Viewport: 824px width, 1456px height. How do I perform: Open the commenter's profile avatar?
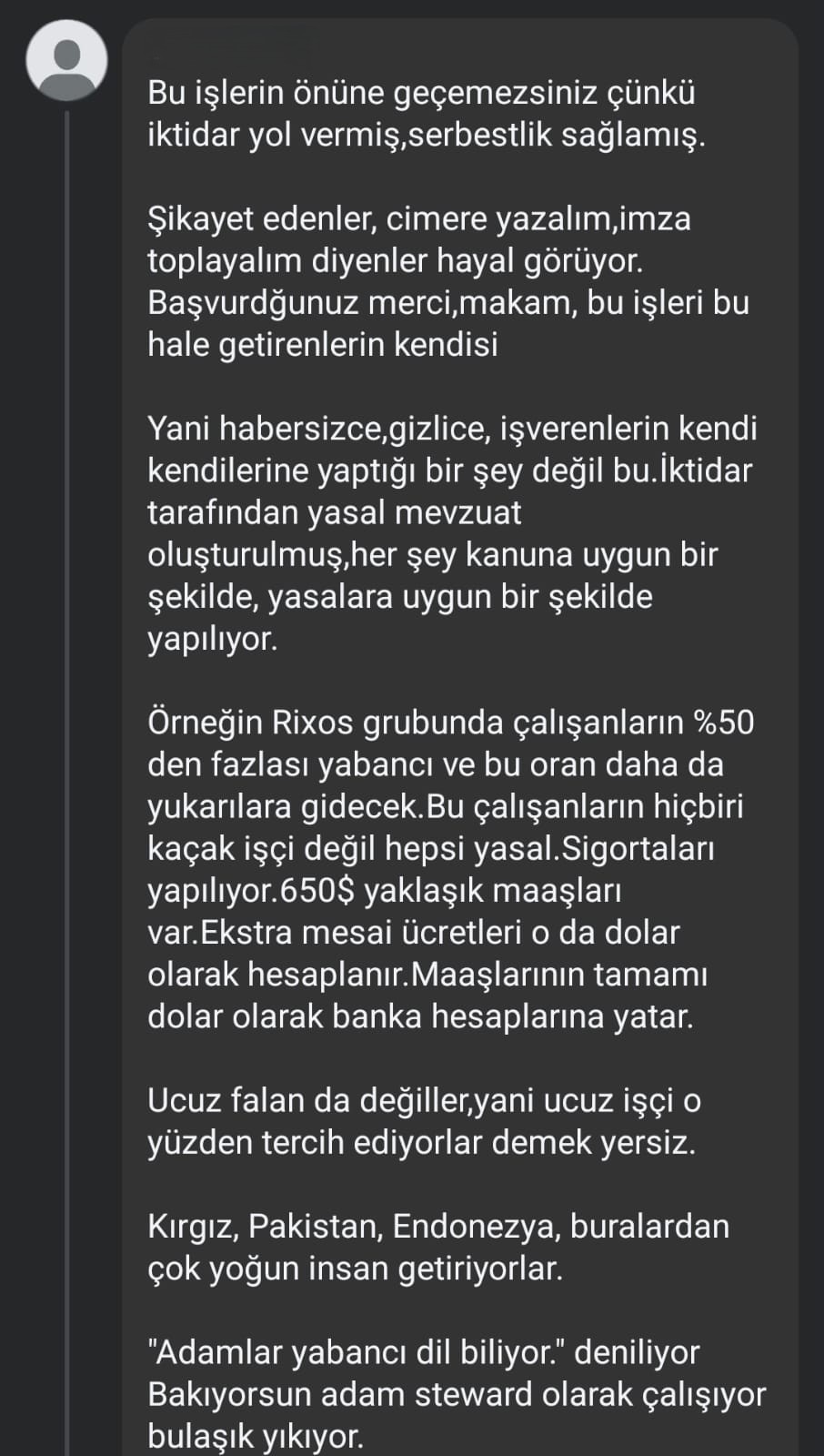point(66,61)
